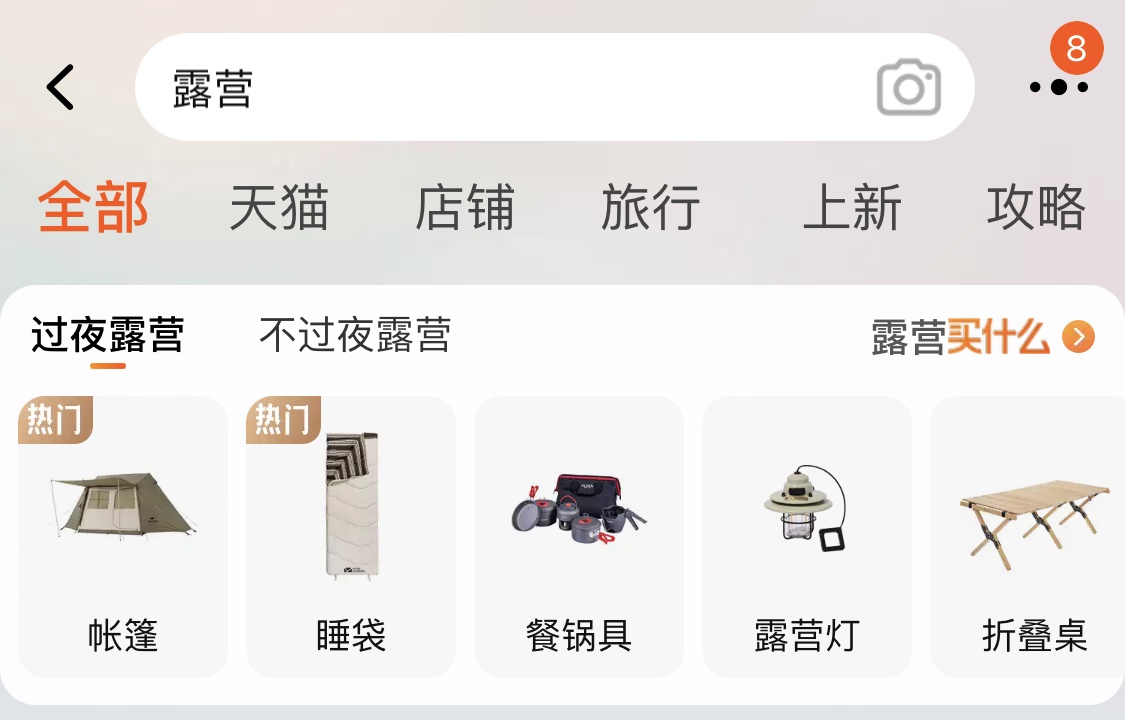Open the 折叠桌 category card
The height and width of the screenshot is (720, 1125).
click(1030, 537)
